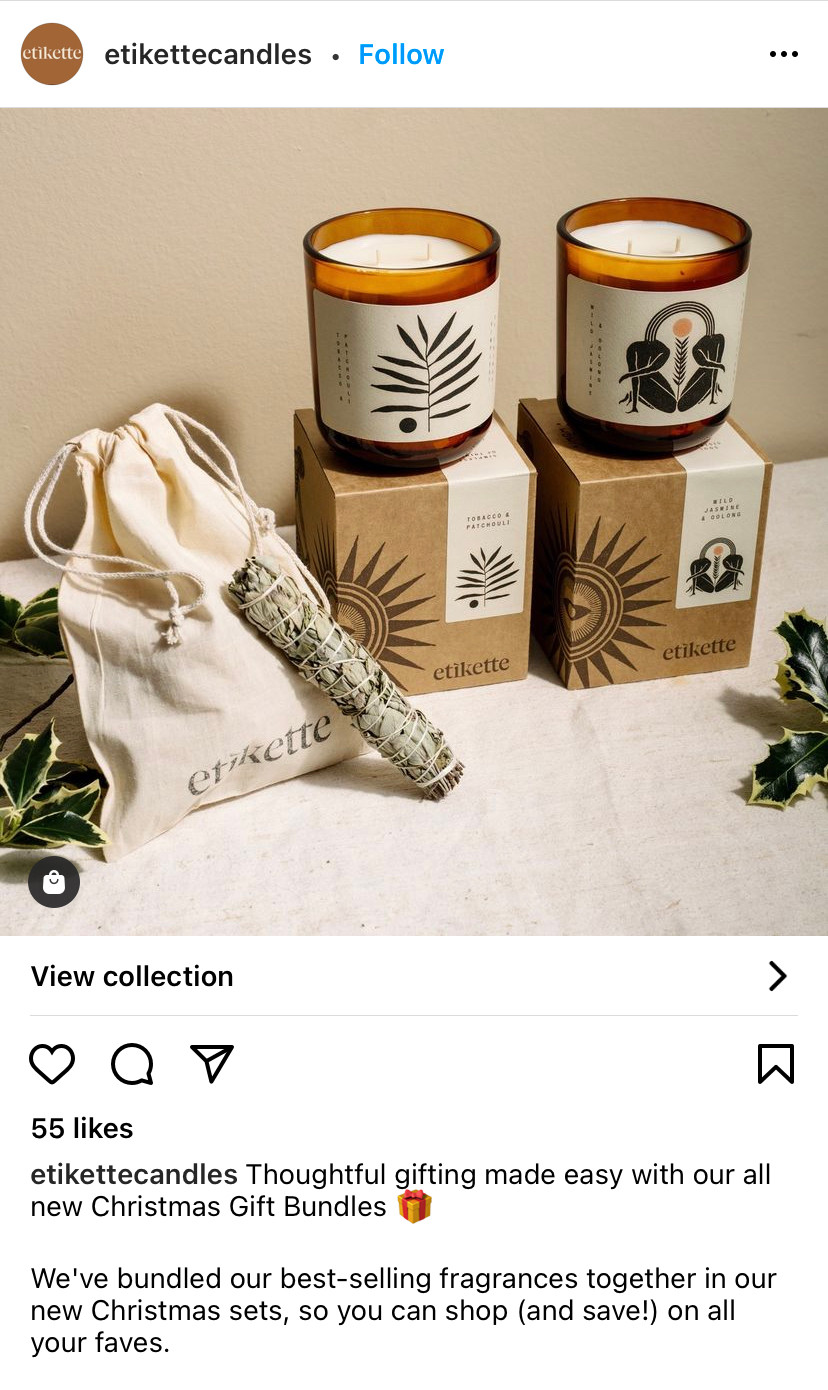The image size is (828, 1390).
Task: Share the post via paper plane
Action: tap(211, 1064)
